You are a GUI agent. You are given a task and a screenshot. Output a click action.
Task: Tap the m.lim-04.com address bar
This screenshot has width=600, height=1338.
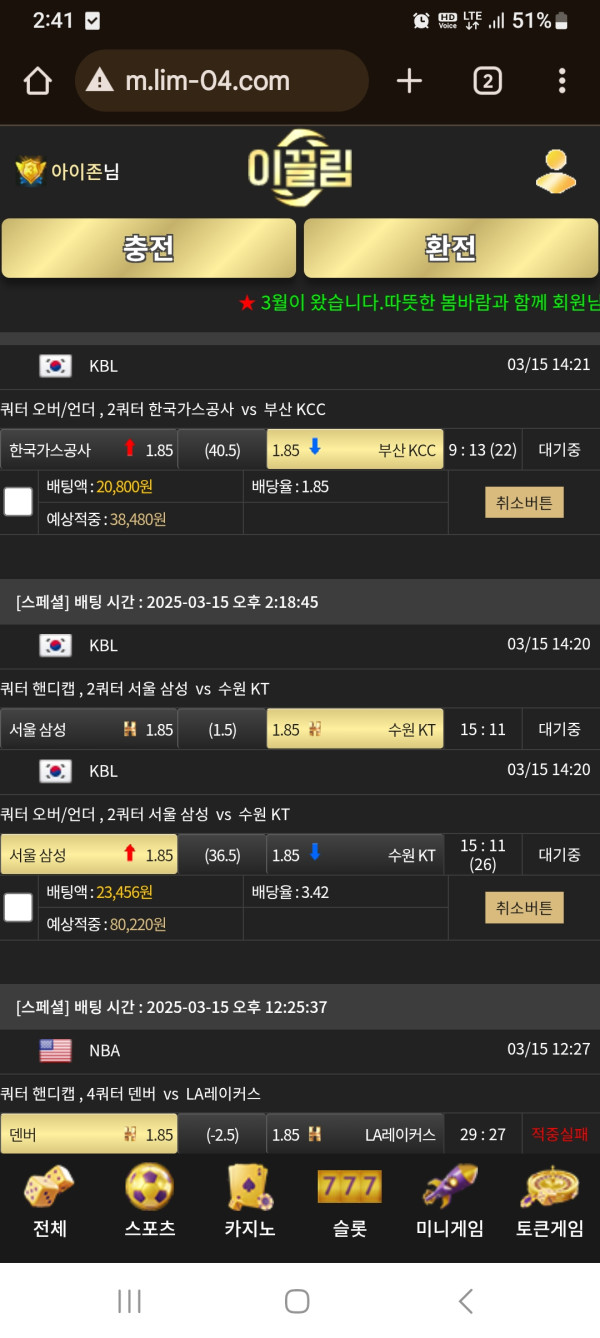click(221, 81)
